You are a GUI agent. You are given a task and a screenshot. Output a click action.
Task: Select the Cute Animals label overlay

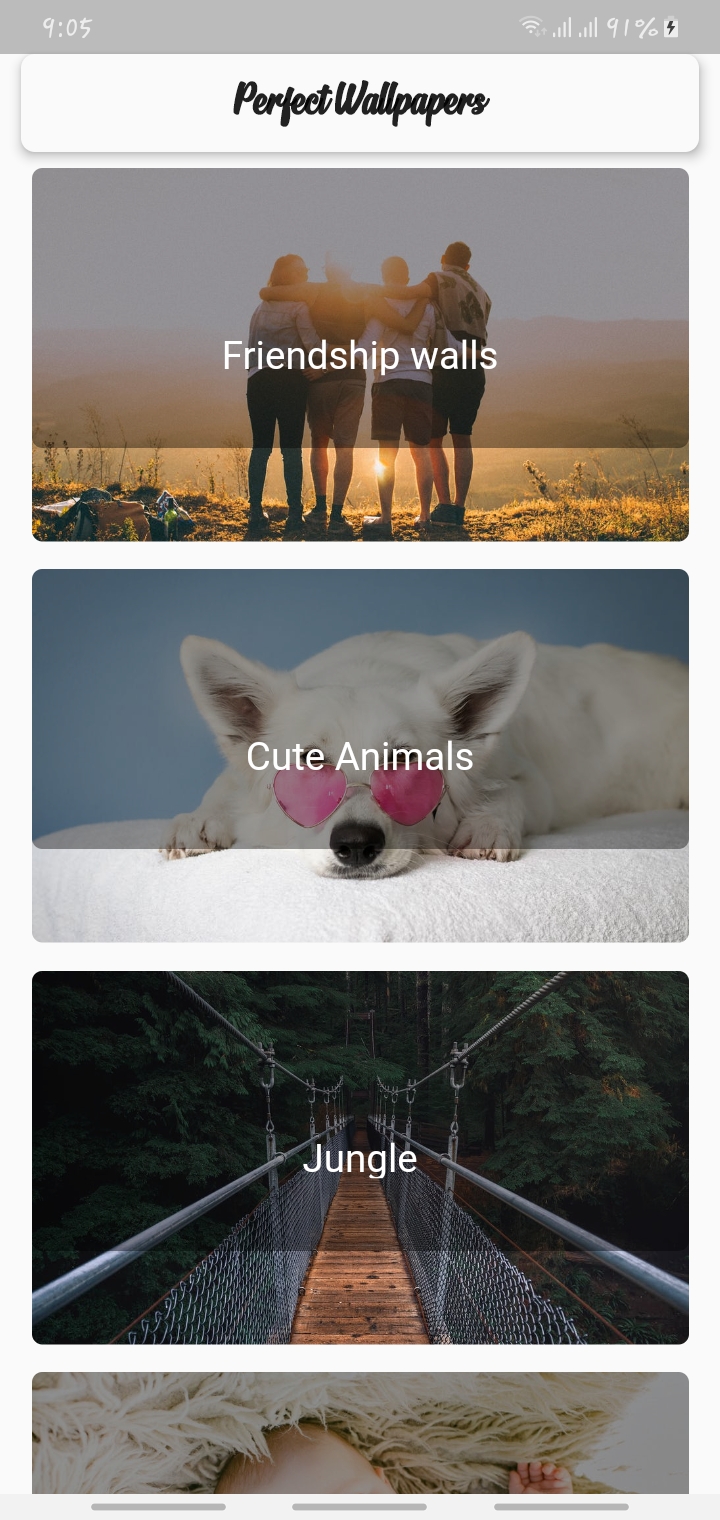[360, 757]
